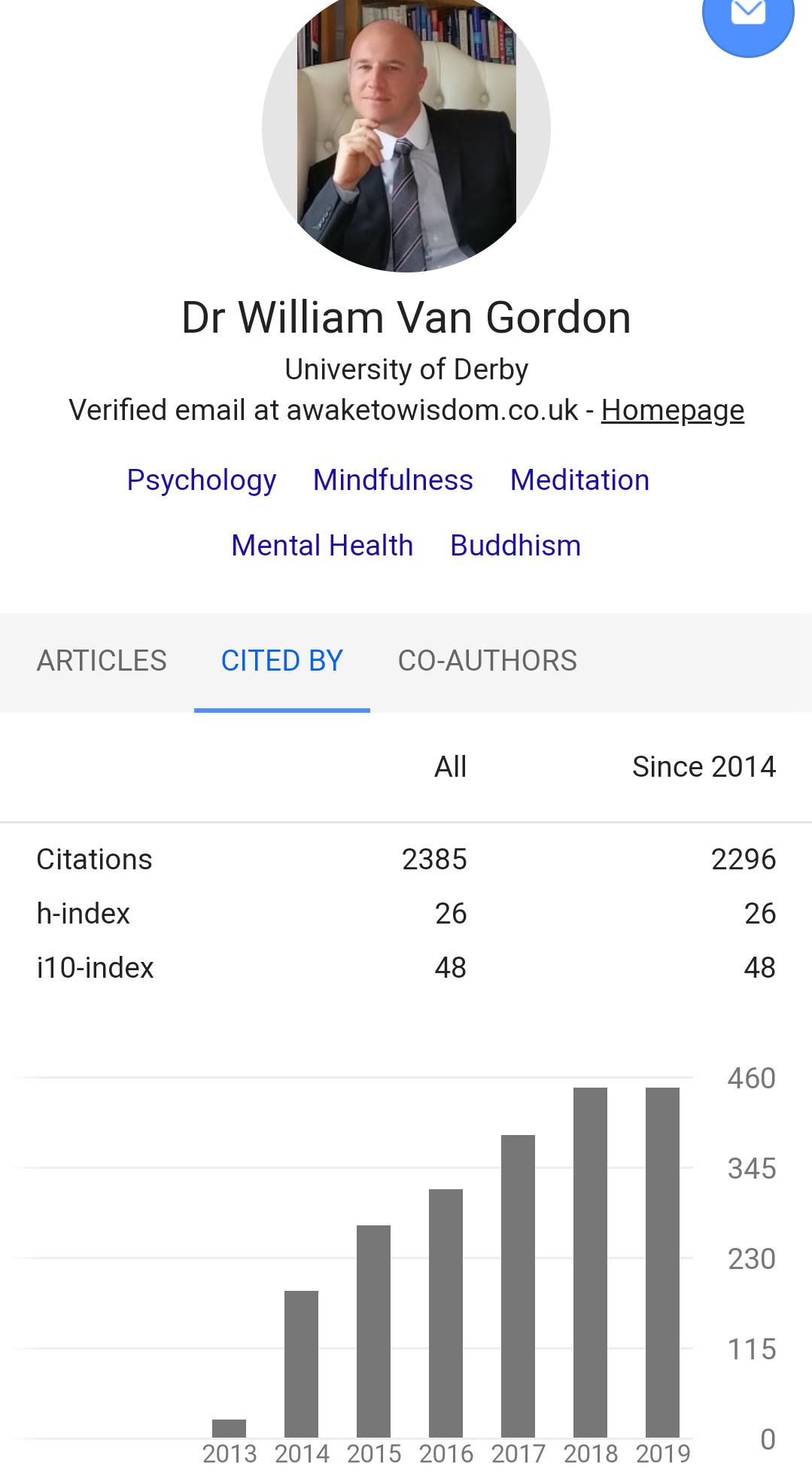The height and width of the screenshot is (1476, 812).
Task: Open the Homepage link
Action: (672, 410)
